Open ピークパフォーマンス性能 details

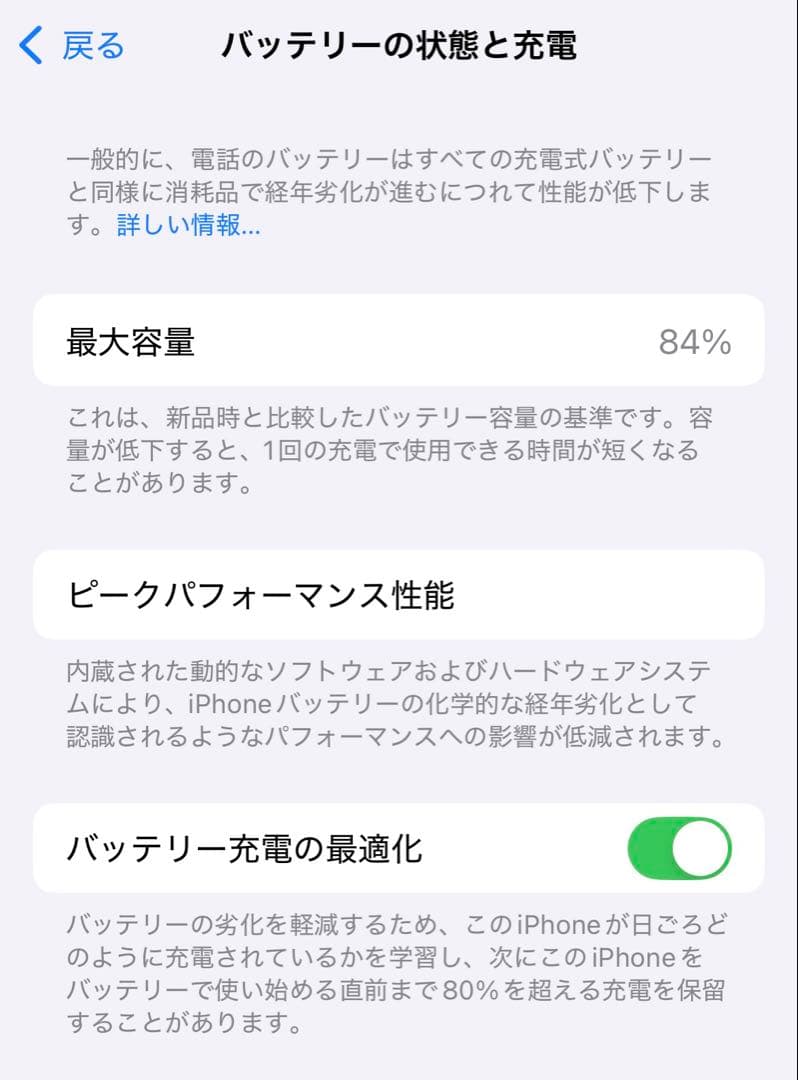(400, 594)
